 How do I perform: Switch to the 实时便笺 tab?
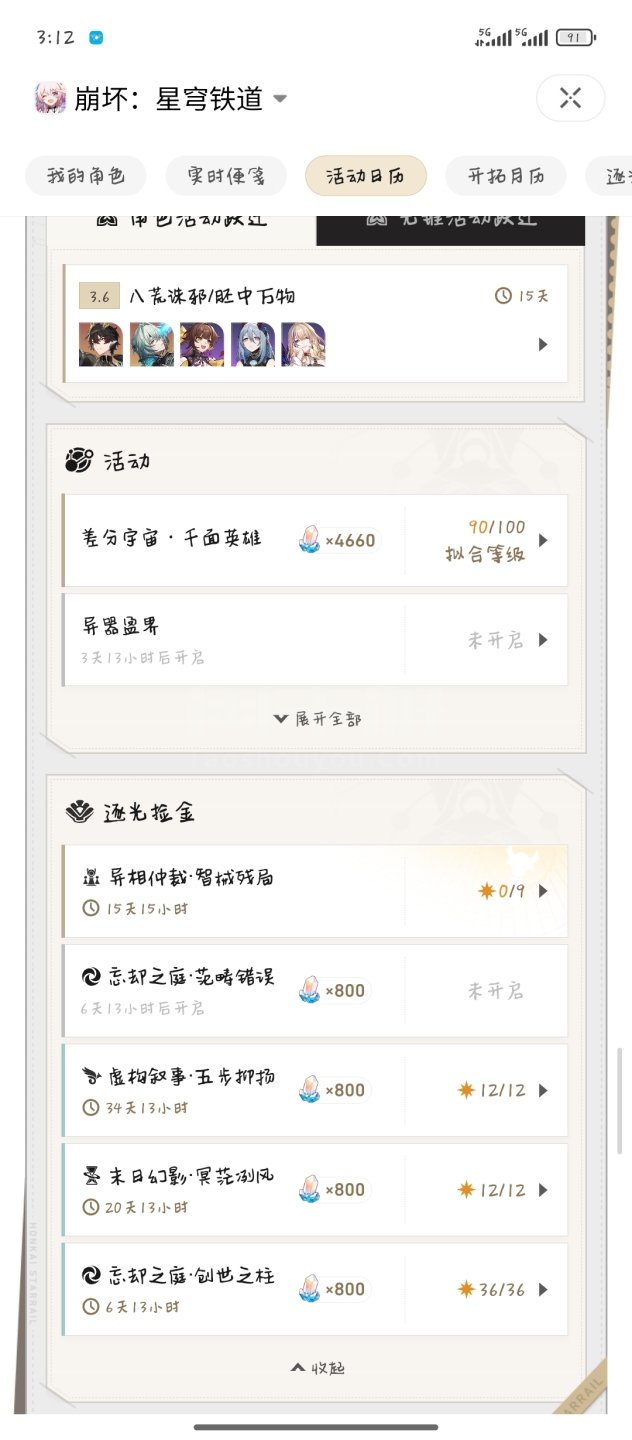point(226,176)
